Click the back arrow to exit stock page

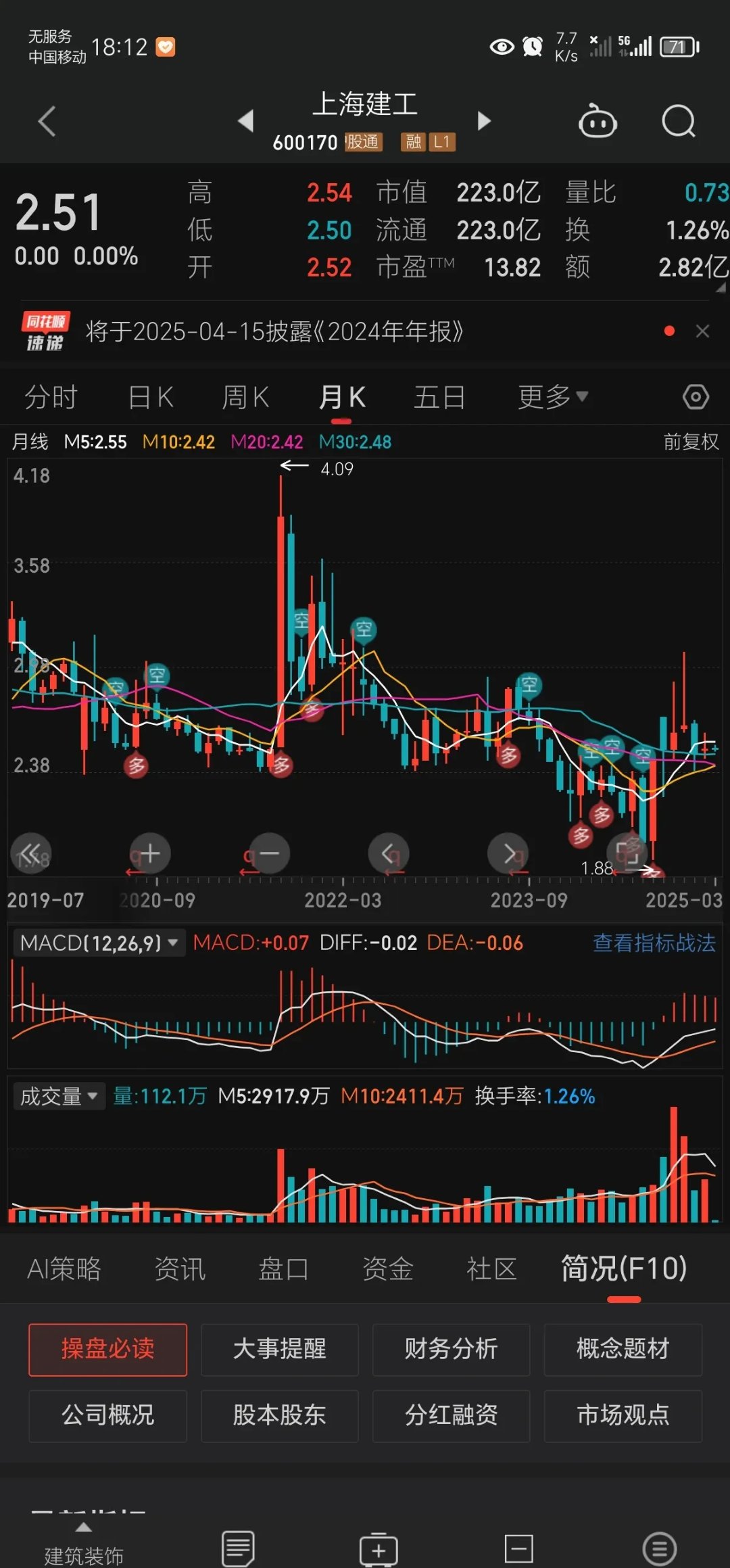(x=46, y=120)
